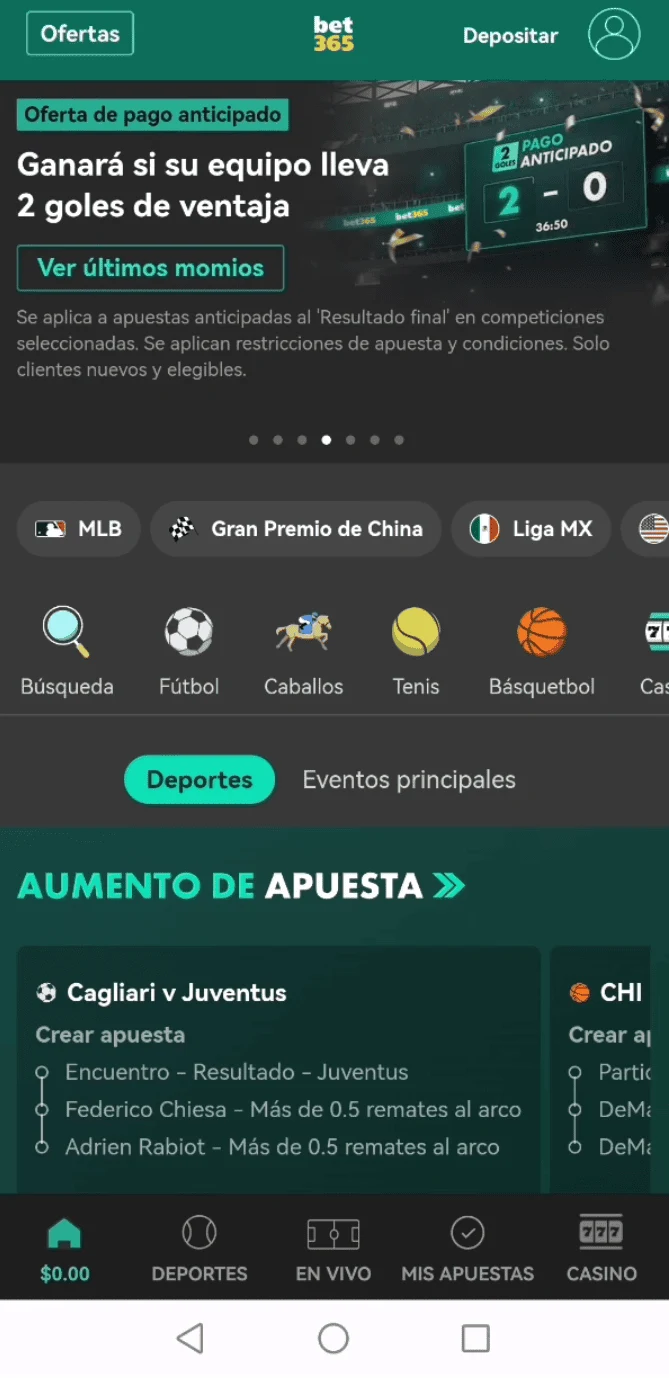669x1400 pixels.
Task: Select the Liga MX chip
Action: [x=531, y=529]
